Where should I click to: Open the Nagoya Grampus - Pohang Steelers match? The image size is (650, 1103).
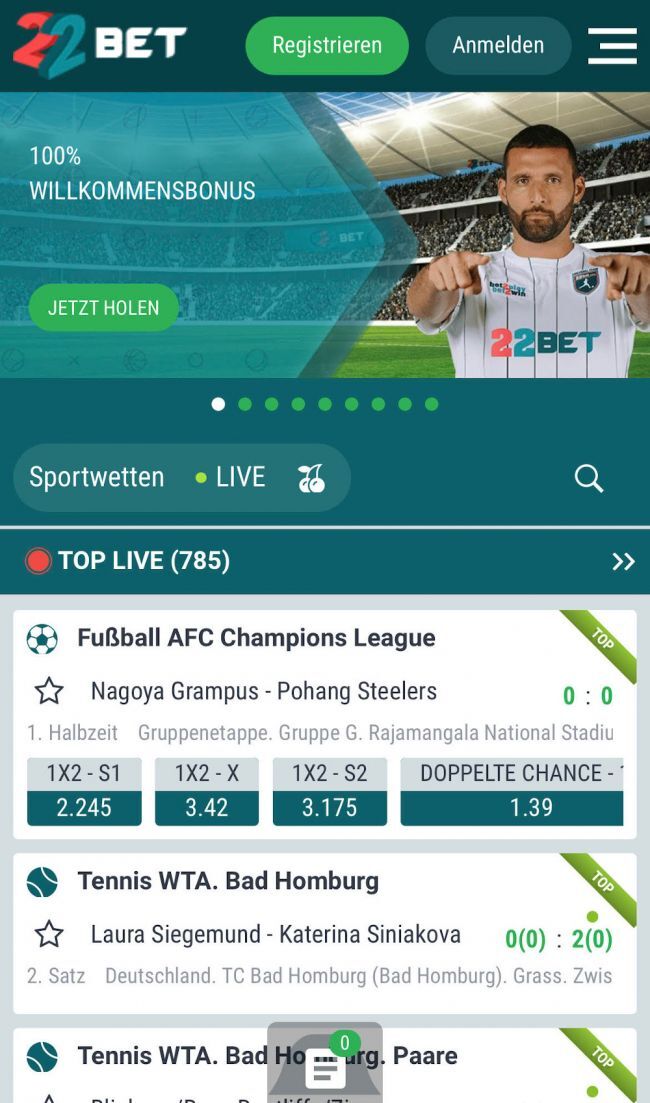(264, 691)
